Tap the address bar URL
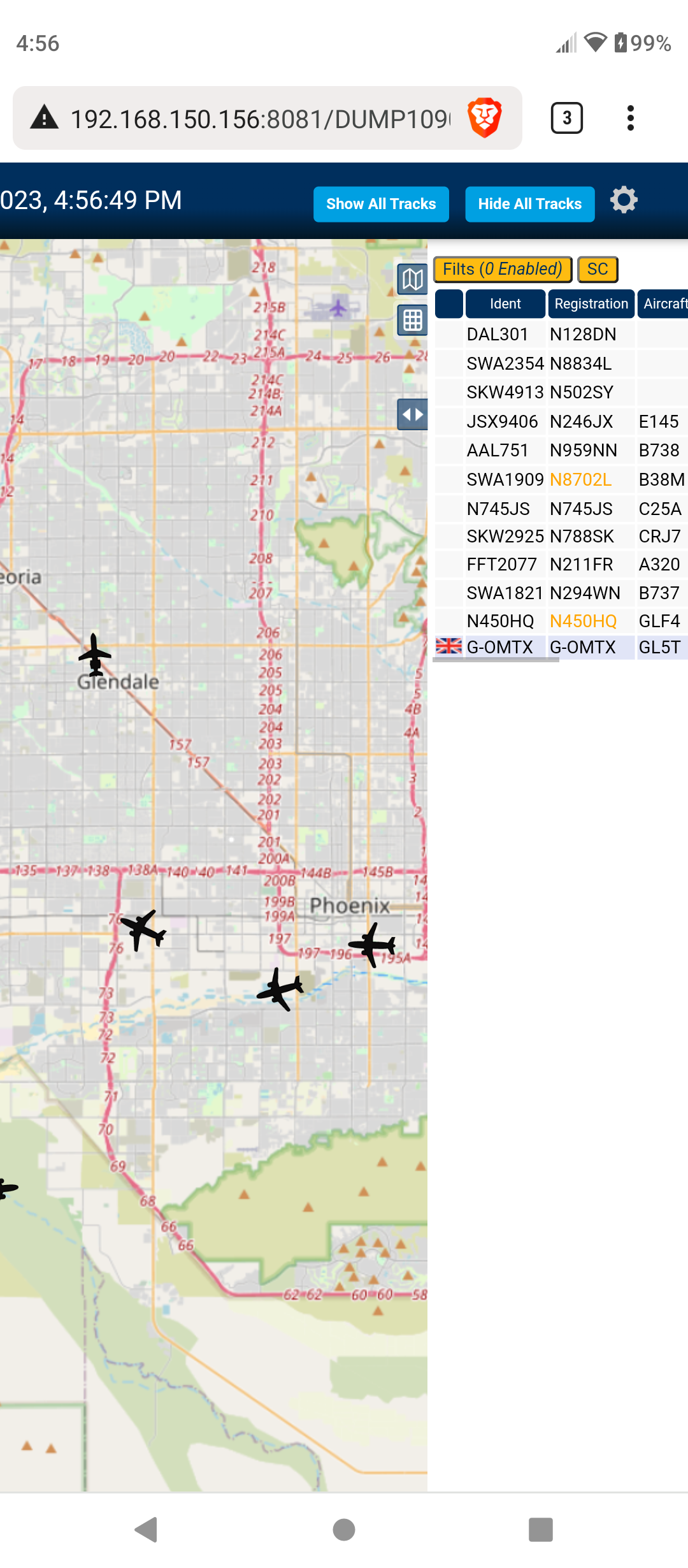Screen dimensions: 688x1568 point(260,119)
